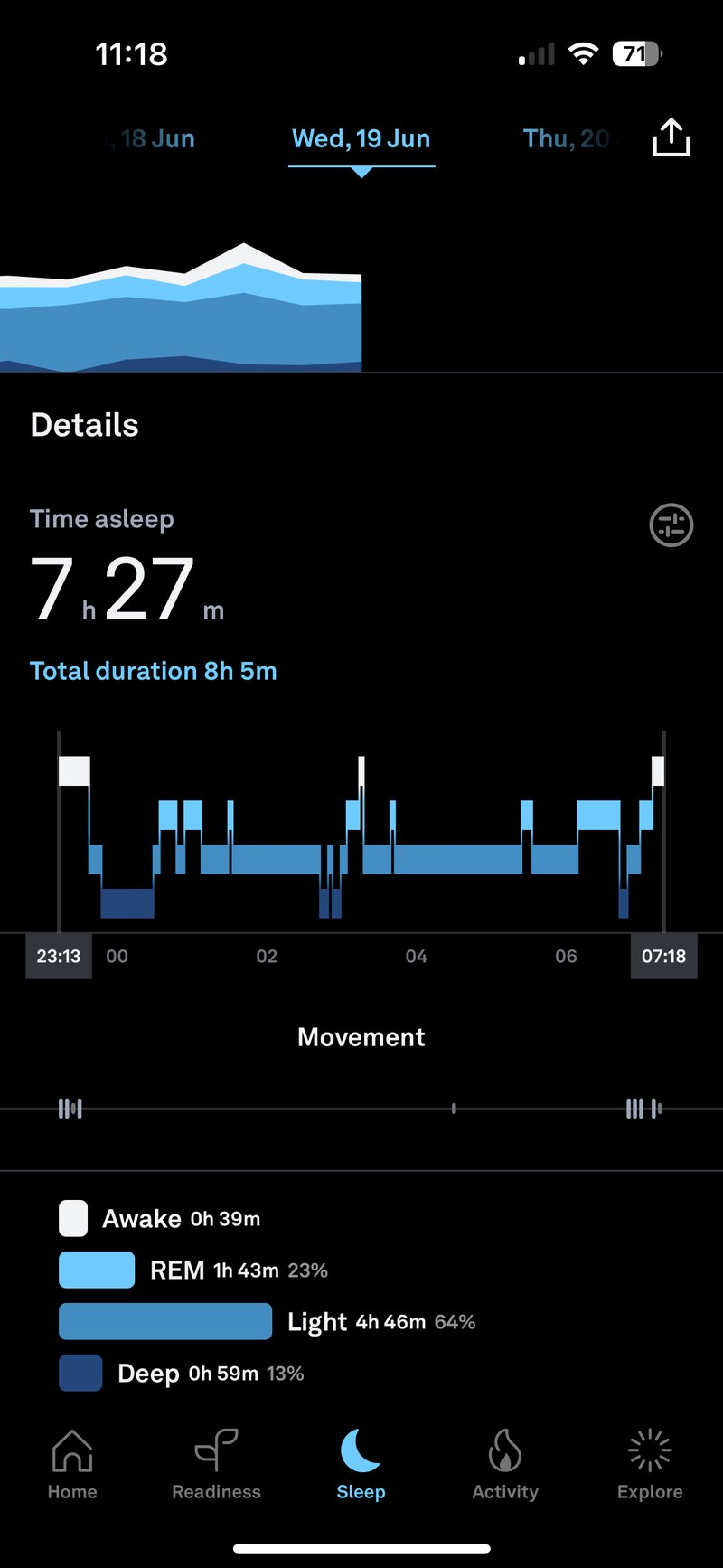Toggle the Deep sleep swatch
Viewport: 723px width, 1568px height.
tap(80, 1373)
